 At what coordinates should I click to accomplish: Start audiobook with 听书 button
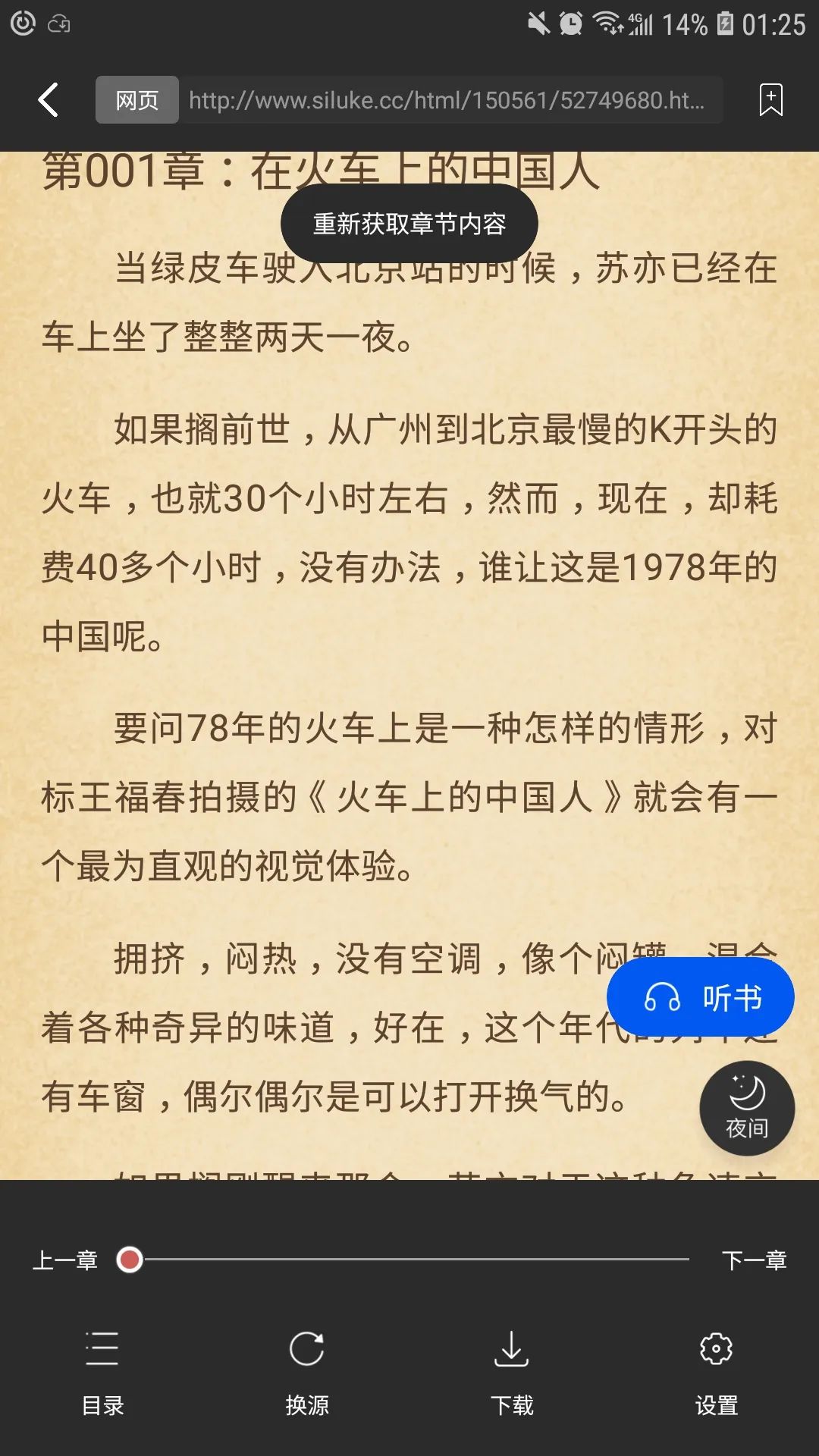click(x=701, y=997)
